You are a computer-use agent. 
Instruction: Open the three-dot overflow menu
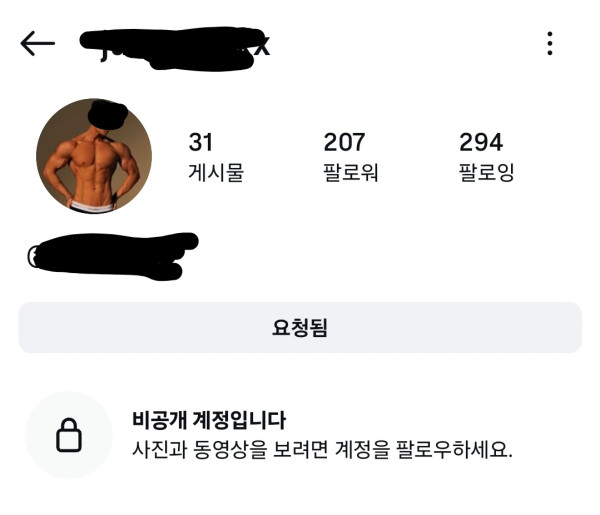[x=549, y=43]
